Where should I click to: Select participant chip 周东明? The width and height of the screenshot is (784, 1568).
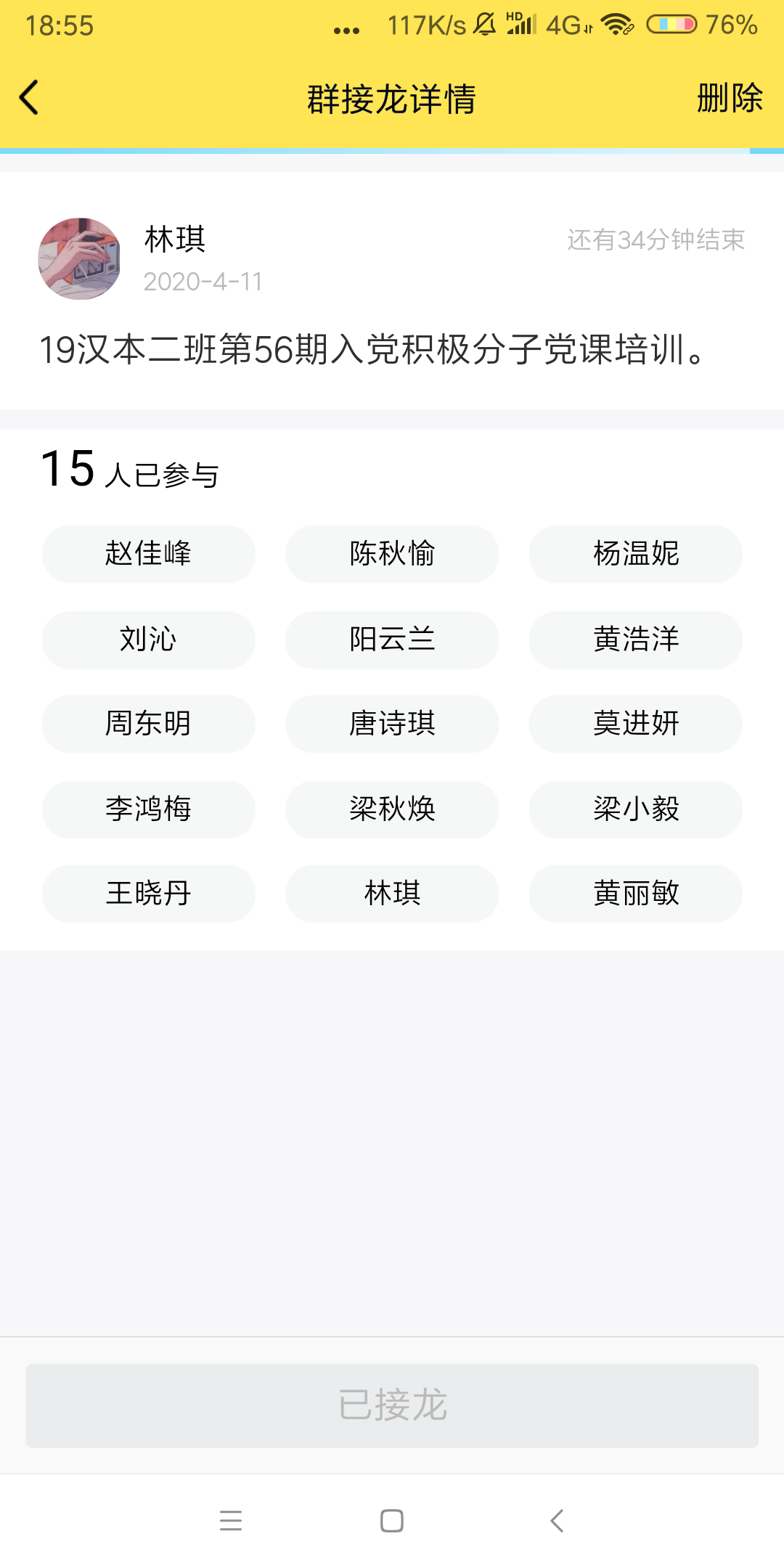tap(148, 724)
